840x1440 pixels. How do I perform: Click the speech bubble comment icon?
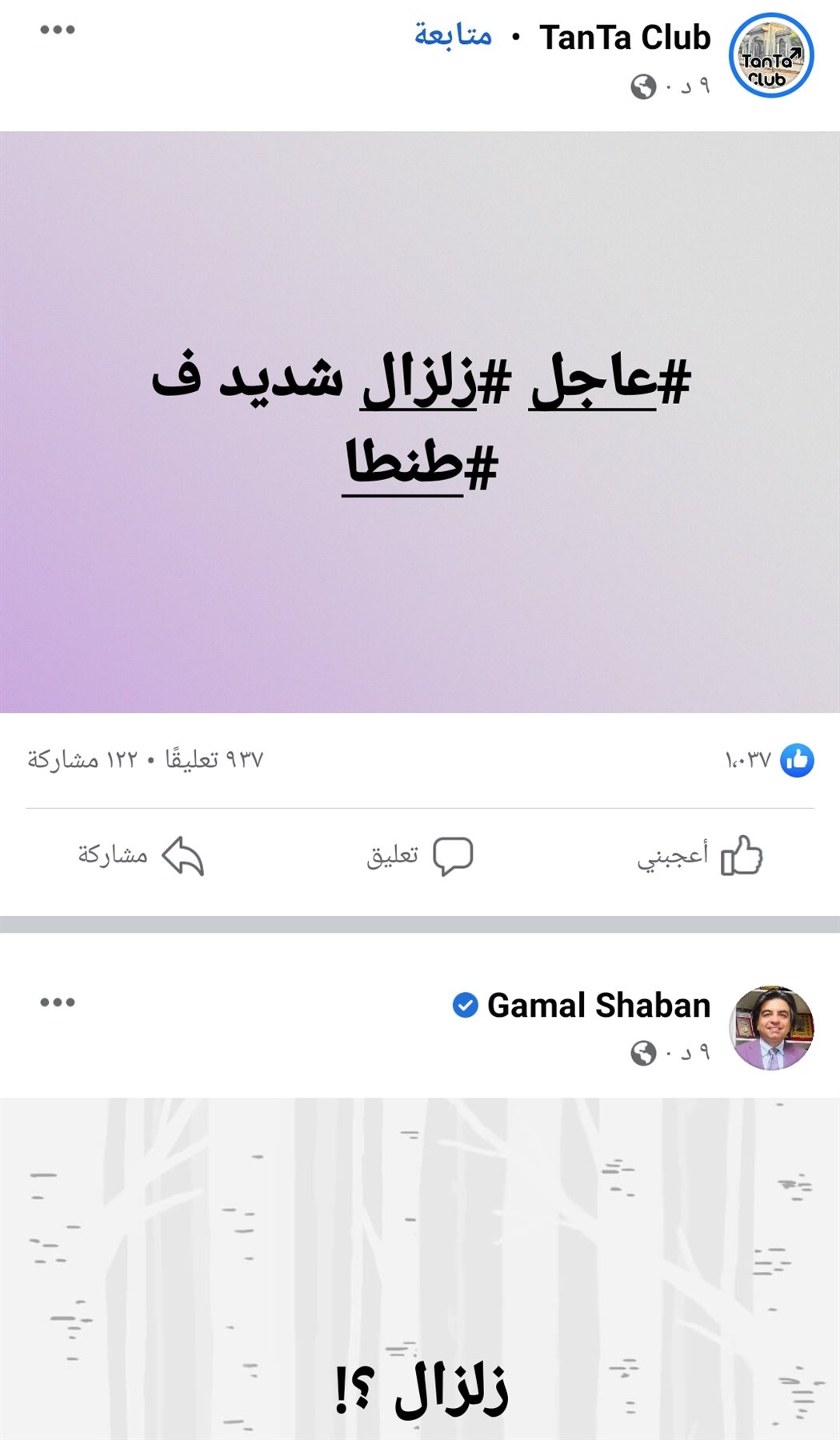click(453, 854)
